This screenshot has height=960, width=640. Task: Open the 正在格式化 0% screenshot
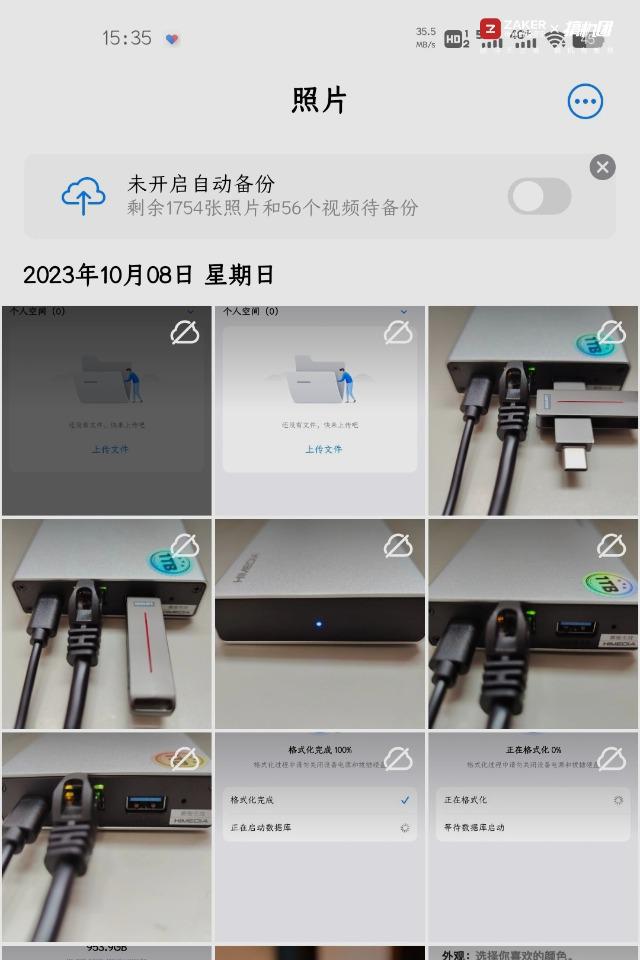click(x=533, y=836)
